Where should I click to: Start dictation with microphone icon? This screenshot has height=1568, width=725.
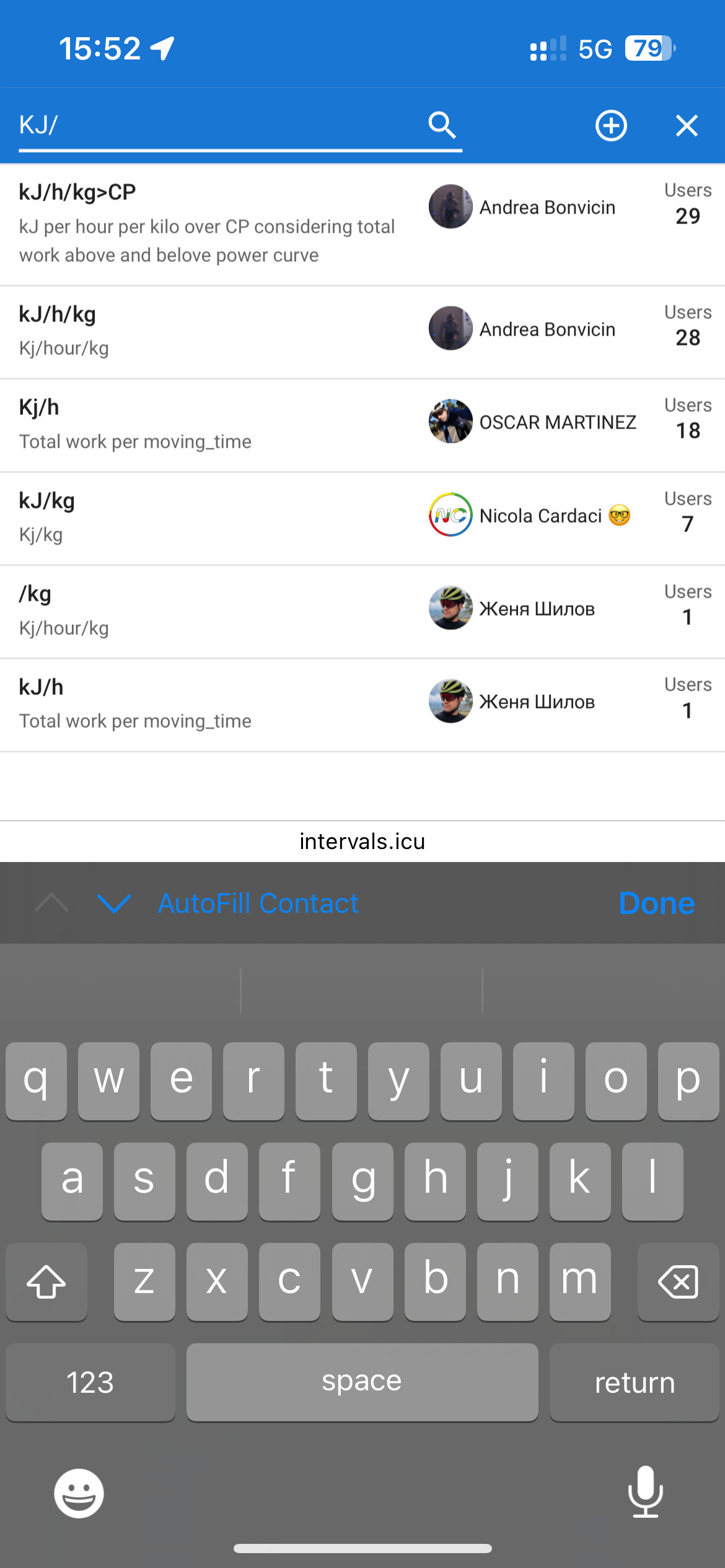tap(646, 1491)
